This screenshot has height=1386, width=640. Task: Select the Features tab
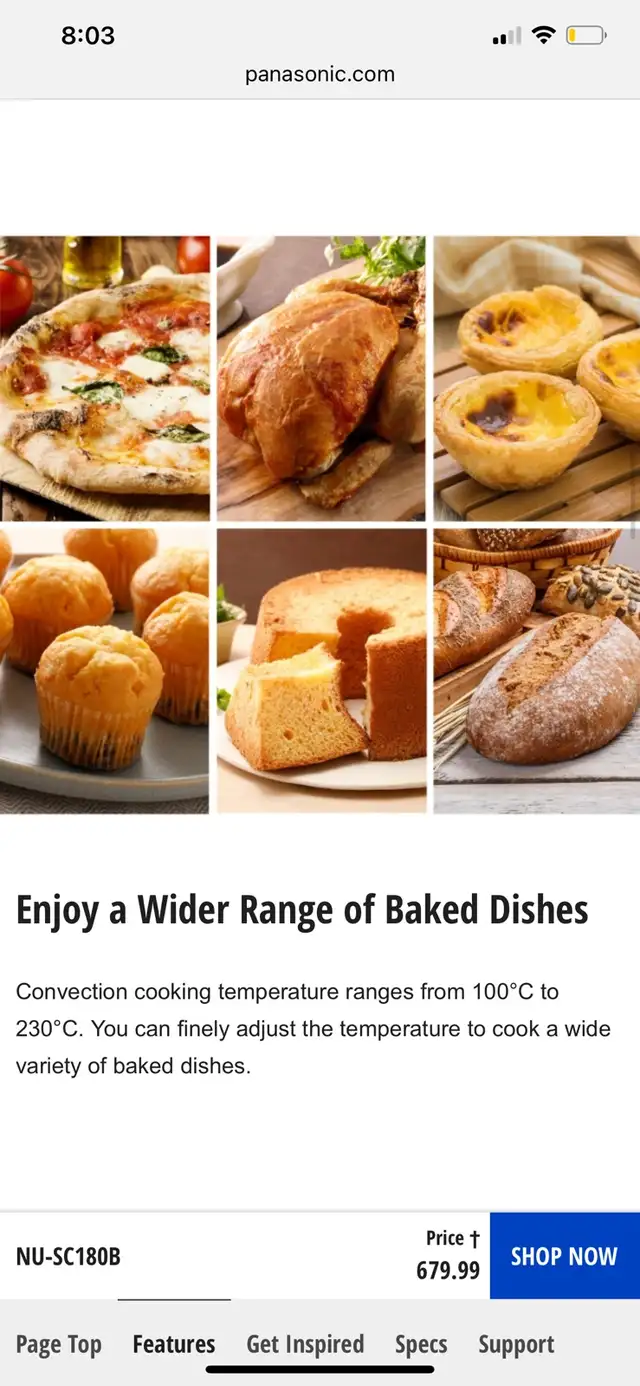pyautogui.click(x=174, y=1344)
